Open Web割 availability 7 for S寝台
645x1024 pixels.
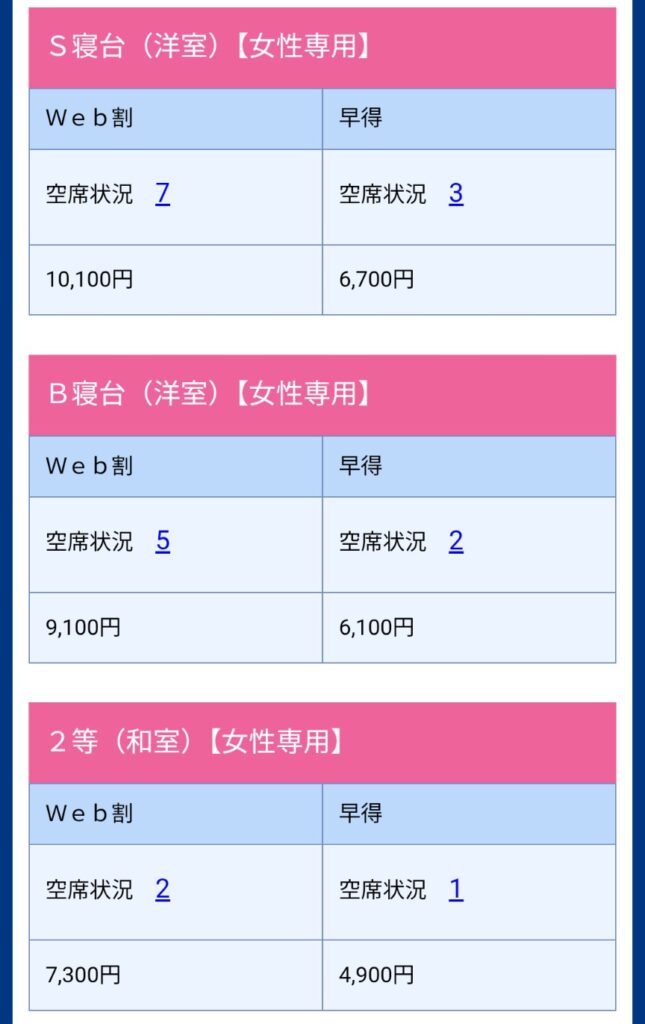(163, 194)
